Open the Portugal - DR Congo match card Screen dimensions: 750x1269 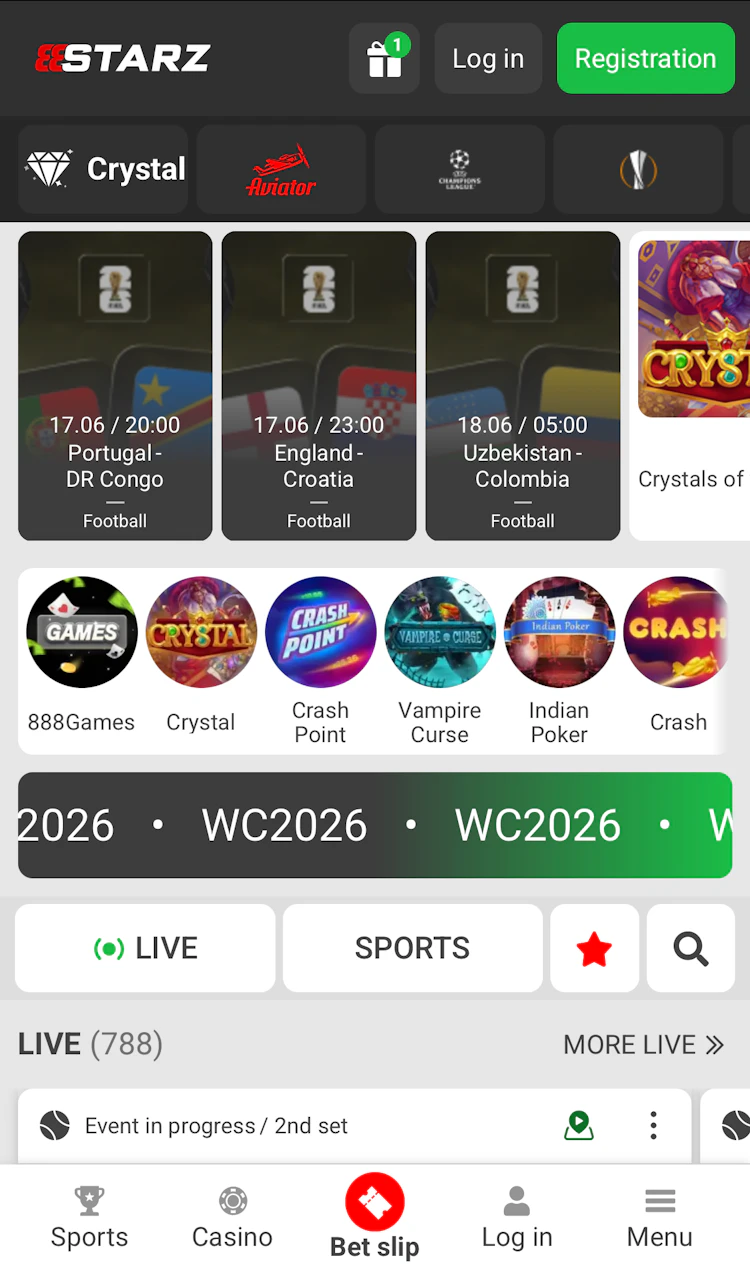(115, 386)
